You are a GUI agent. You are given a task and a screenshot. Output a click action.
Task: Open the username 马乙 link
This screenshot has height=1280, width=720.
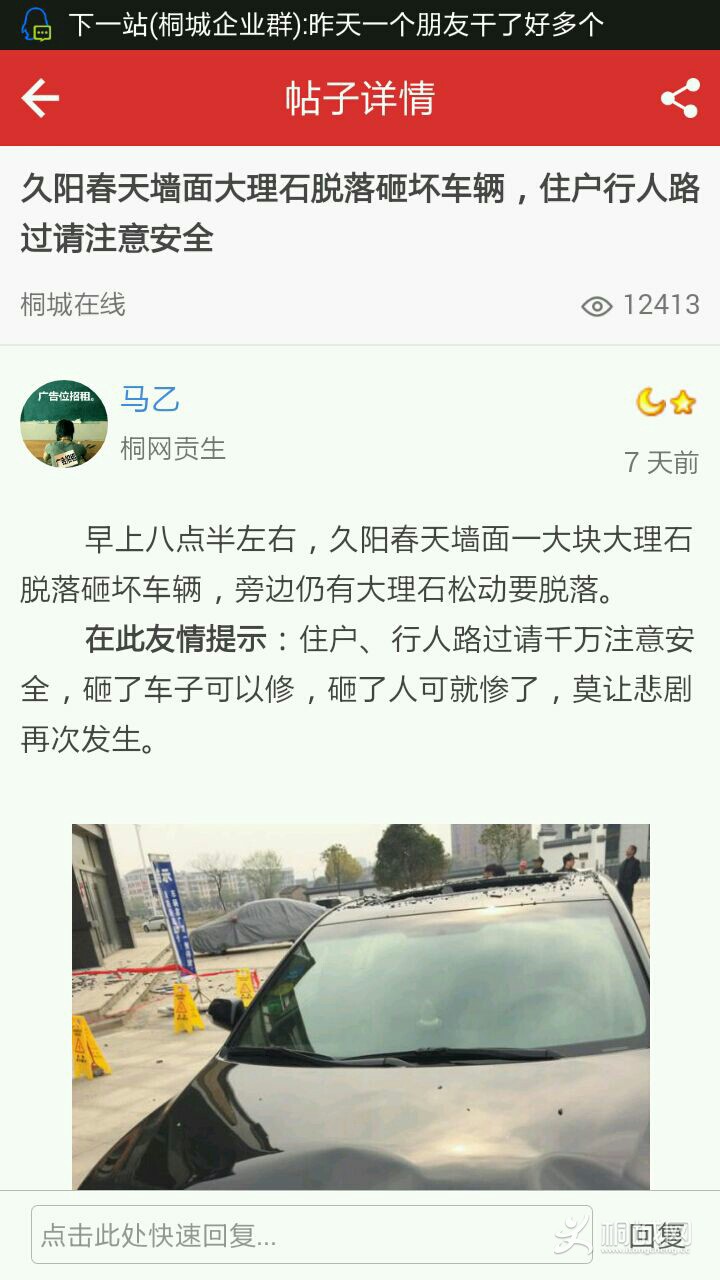coord(150,399)
